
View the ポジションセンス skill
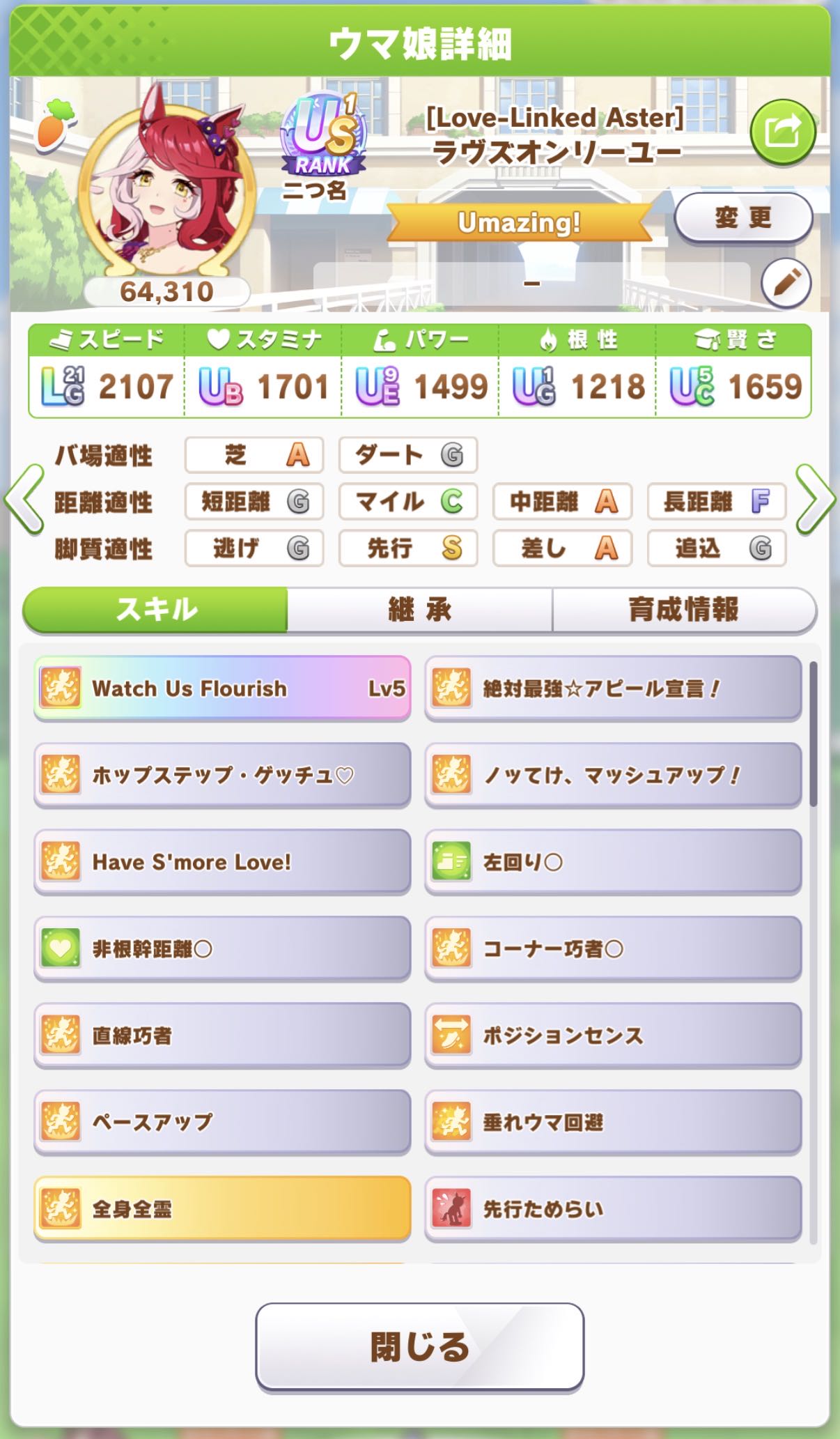[x=613, y=1036]
